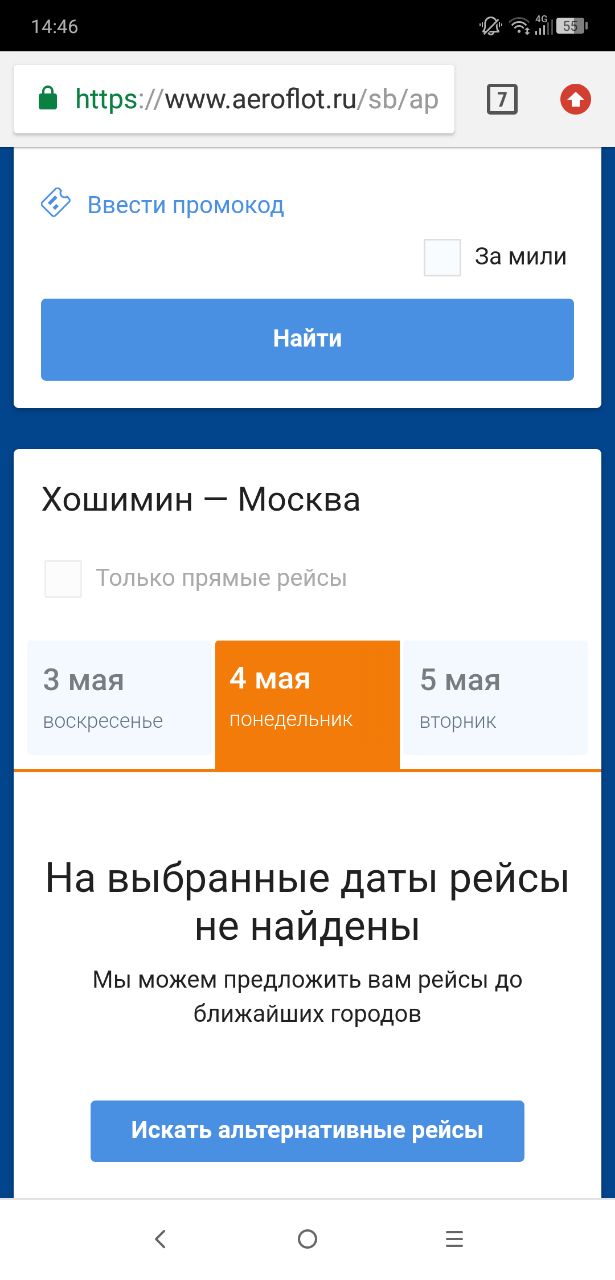
Task: Go back using the system back button
Action: point(160,1240)
